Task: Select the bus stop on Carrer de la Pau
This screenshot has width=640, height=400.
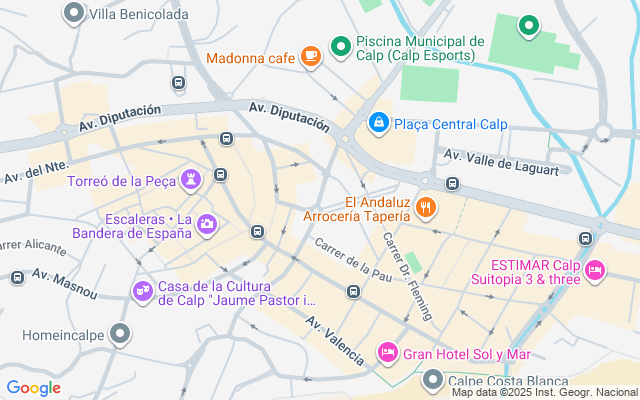Action: [x=353, y=291]
